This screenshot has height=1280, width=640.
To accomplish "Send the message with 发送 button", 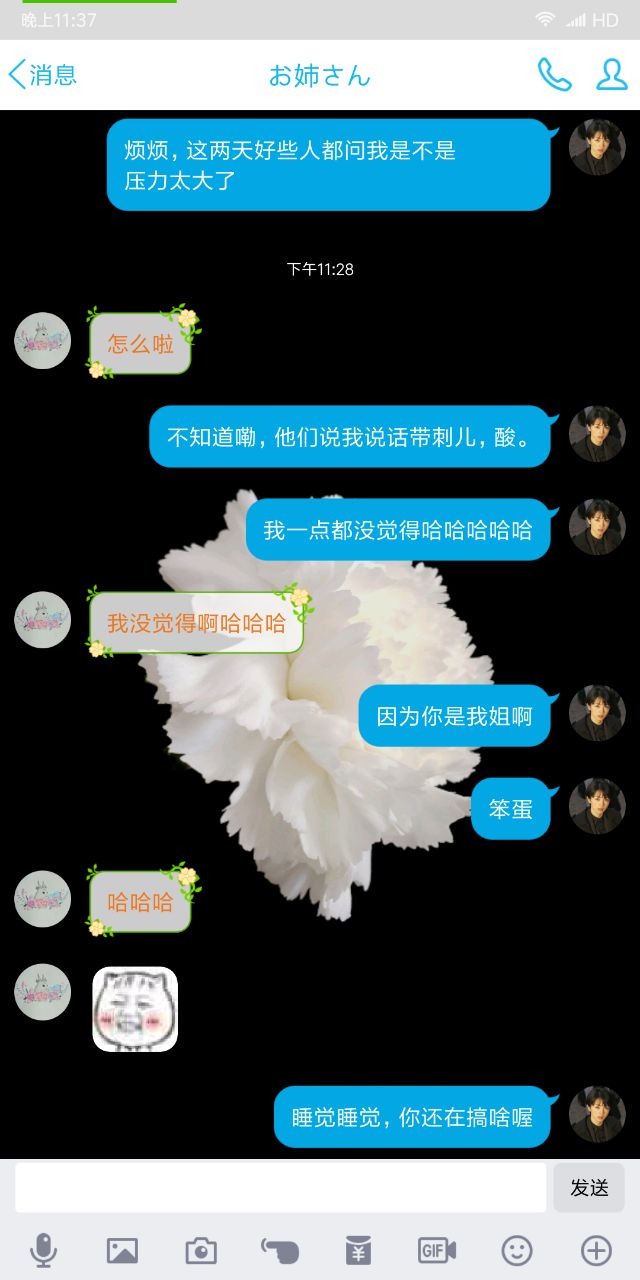I will point(589,1187).
